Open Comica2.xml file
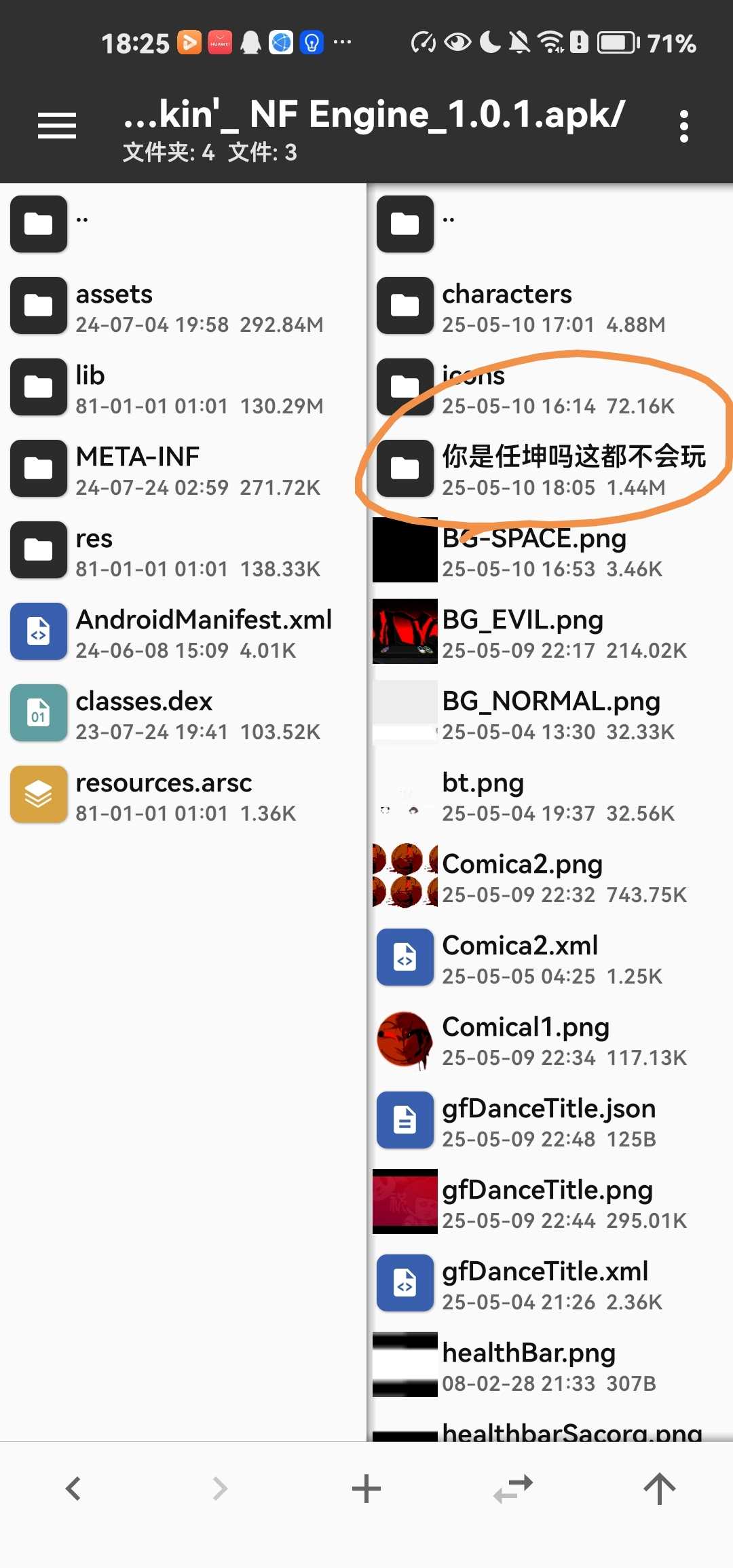 click(x=551, y=958)
